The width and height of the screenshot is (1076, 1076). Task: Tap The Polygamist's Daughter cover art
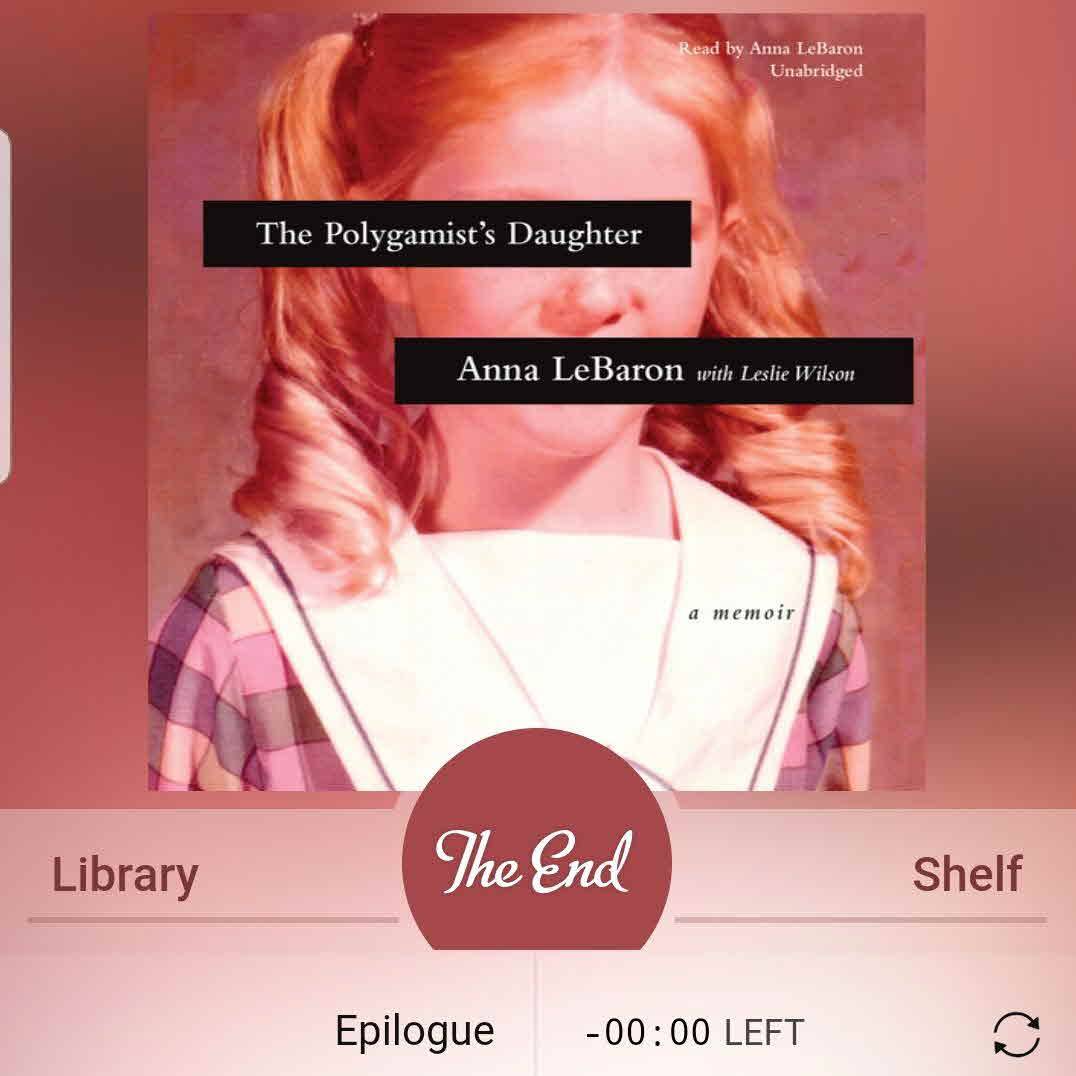click(536, 400)
